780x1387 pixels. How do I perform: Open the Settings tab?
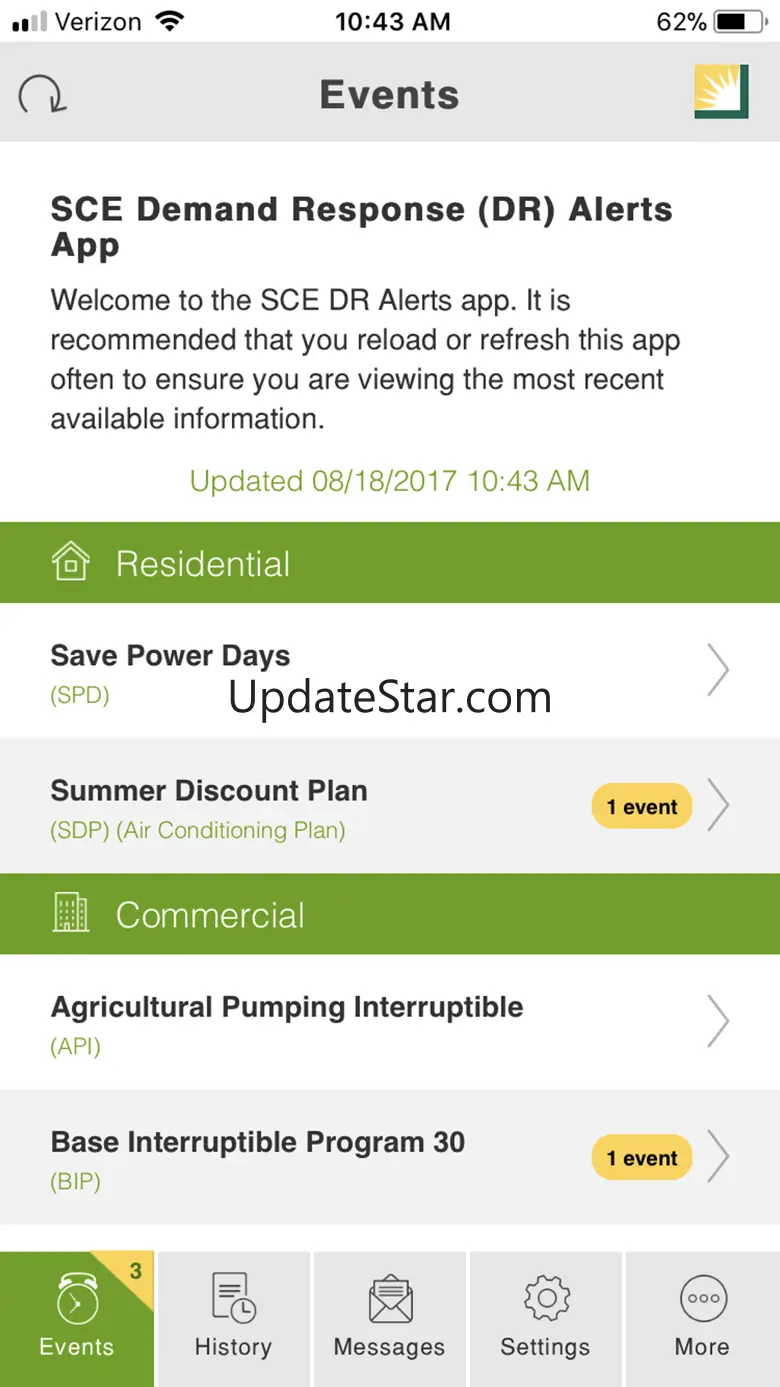[545, 1318]
